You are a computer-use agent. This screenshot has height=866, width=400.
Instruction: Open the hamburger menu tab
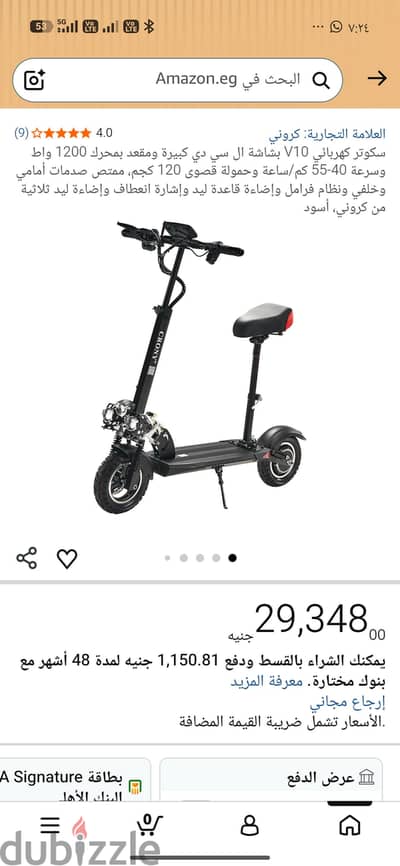tap(50, 825)
